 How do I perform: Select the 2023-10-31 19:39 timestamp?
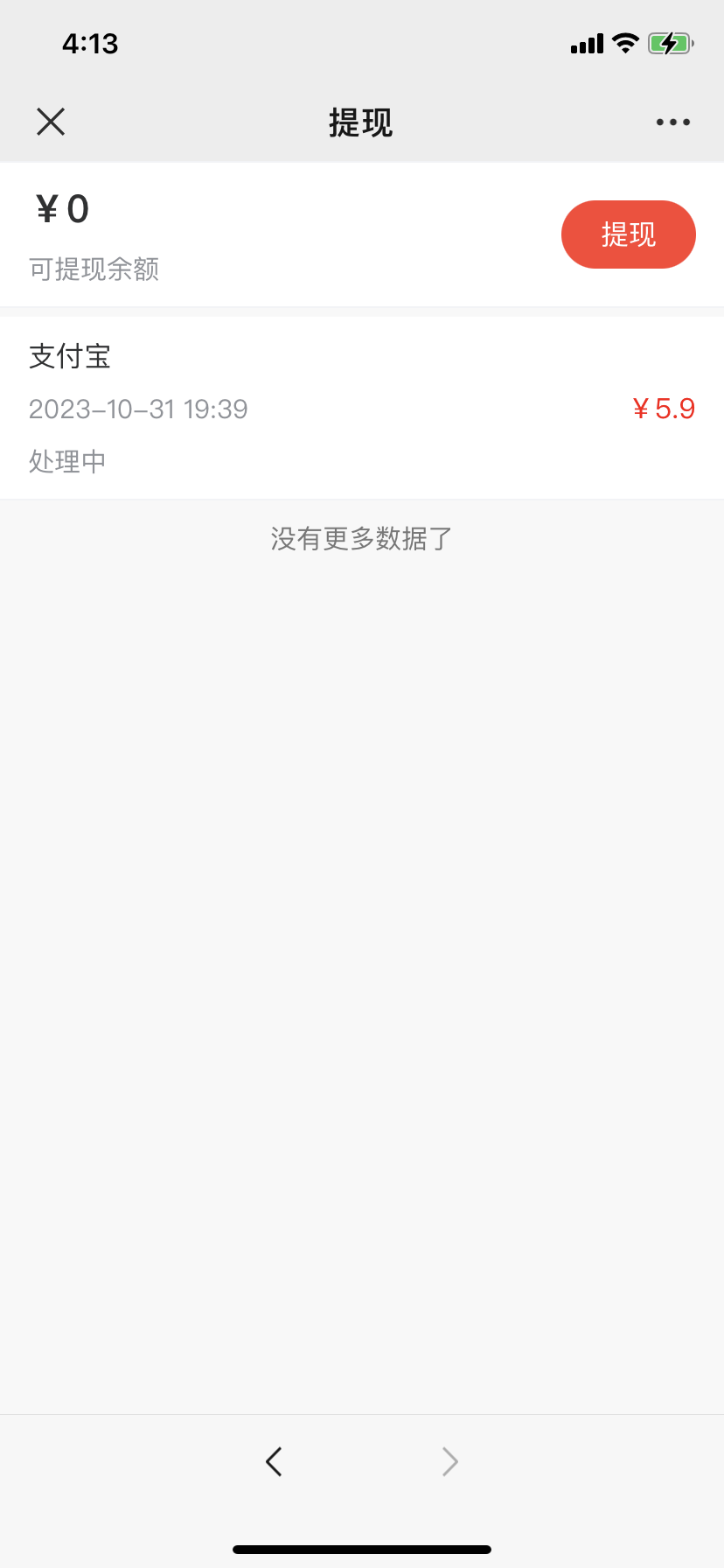pos(137,409)
